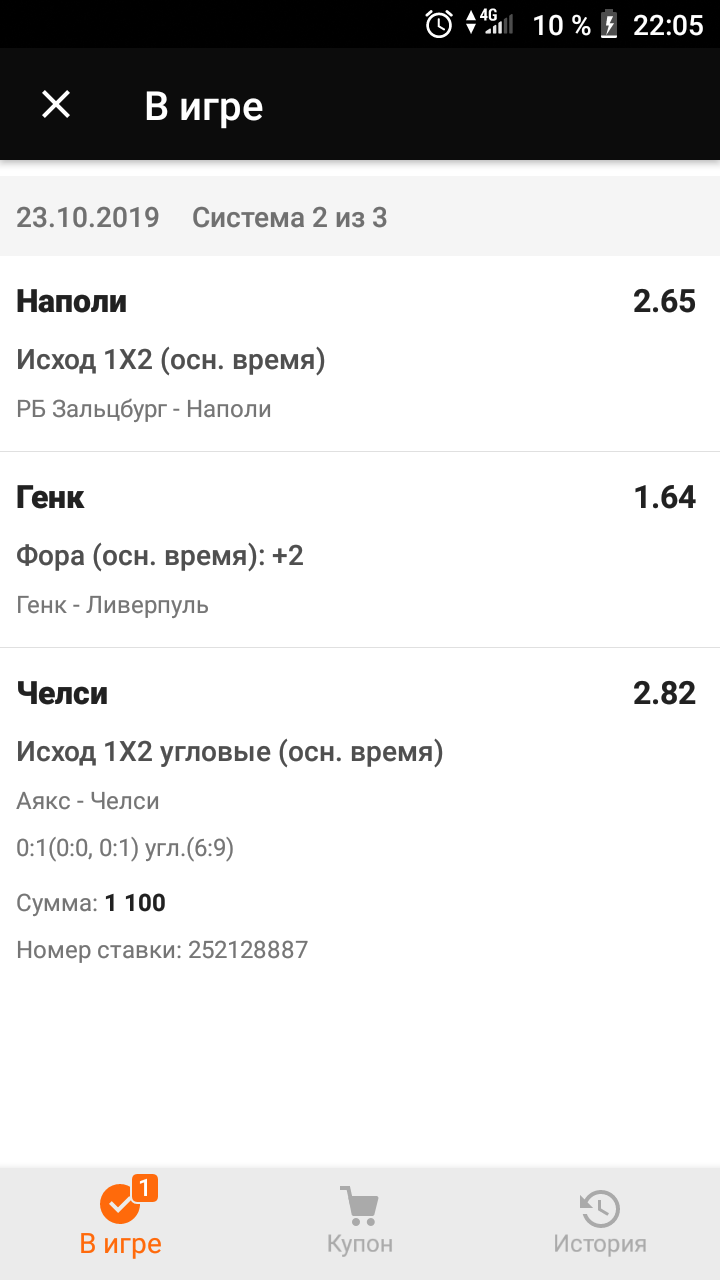
Task: Switch to the Купон tab
Action: click(360, 1221)
